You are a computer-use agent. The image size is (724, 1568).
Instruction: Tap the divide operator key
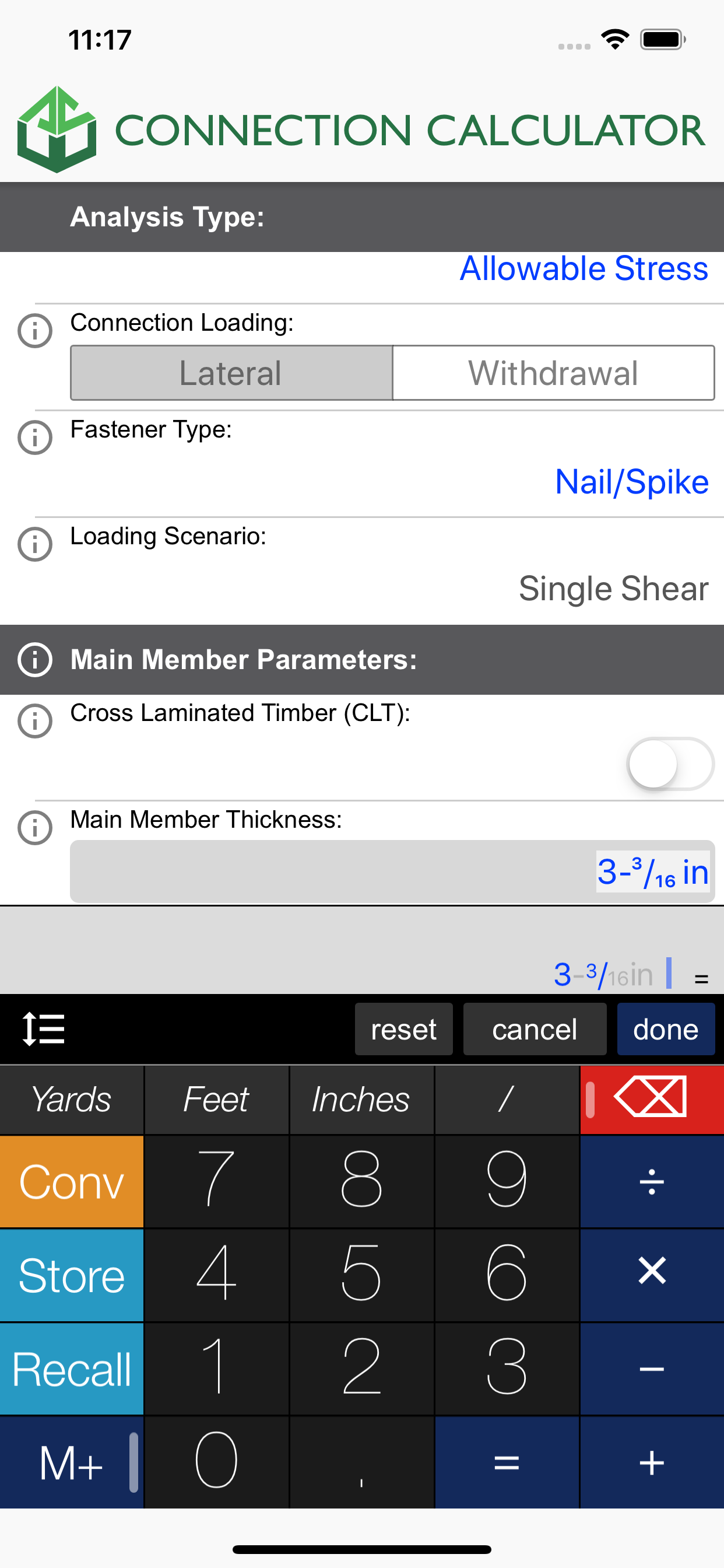point(651,1181)
